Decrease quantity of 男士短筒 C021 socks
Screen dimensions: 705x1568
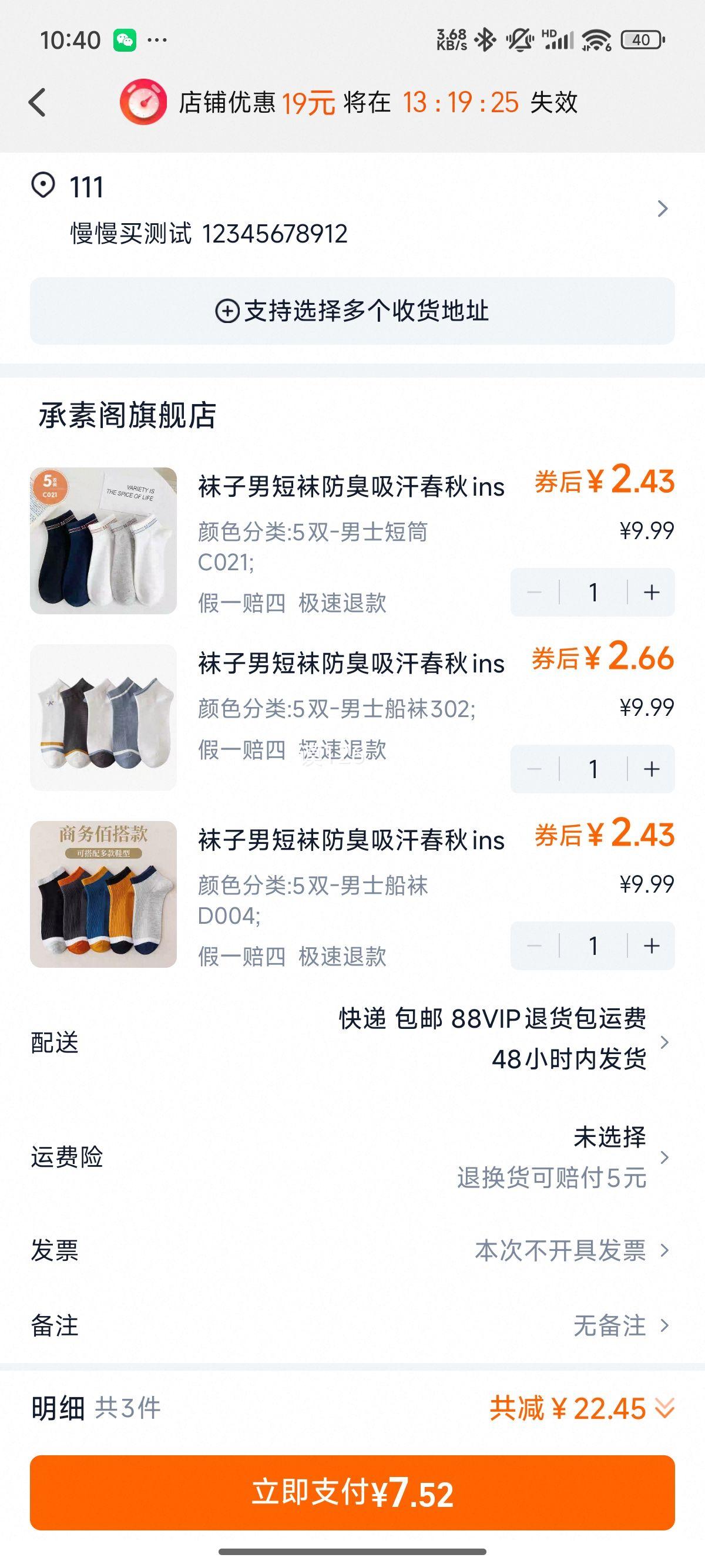535,593
